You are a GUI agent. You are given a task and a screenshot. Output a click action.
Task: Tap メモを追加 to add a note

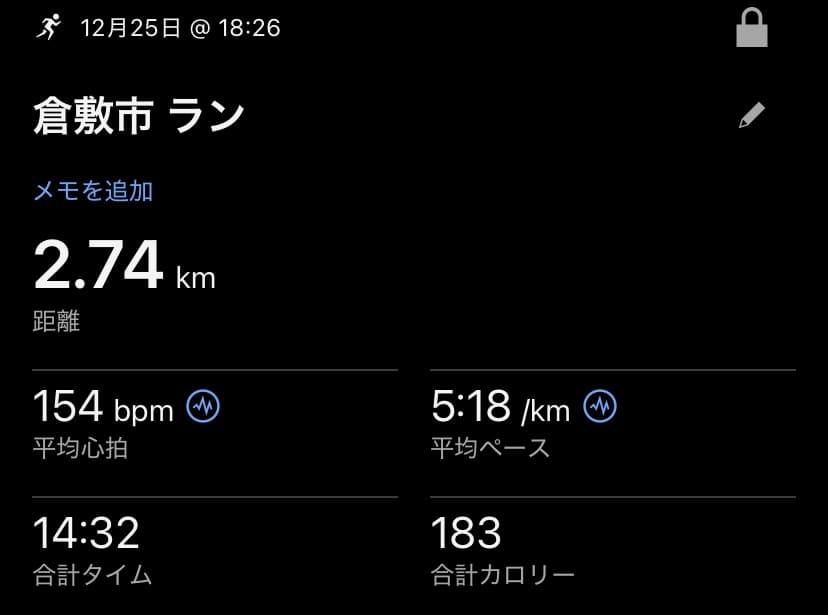tap(93, 191)
